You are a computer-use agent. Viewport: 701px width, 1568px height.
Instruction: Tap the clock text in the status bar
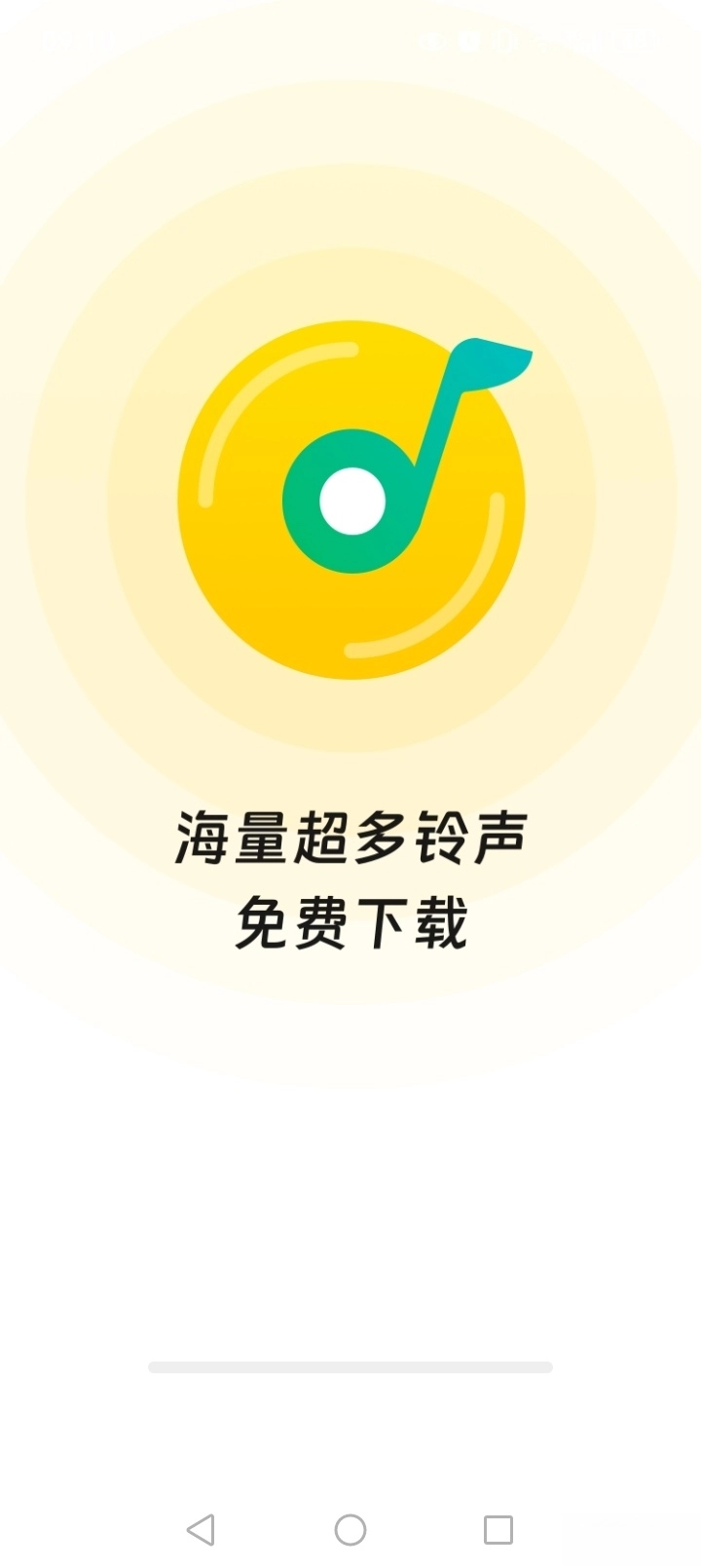tap(68, 41)
